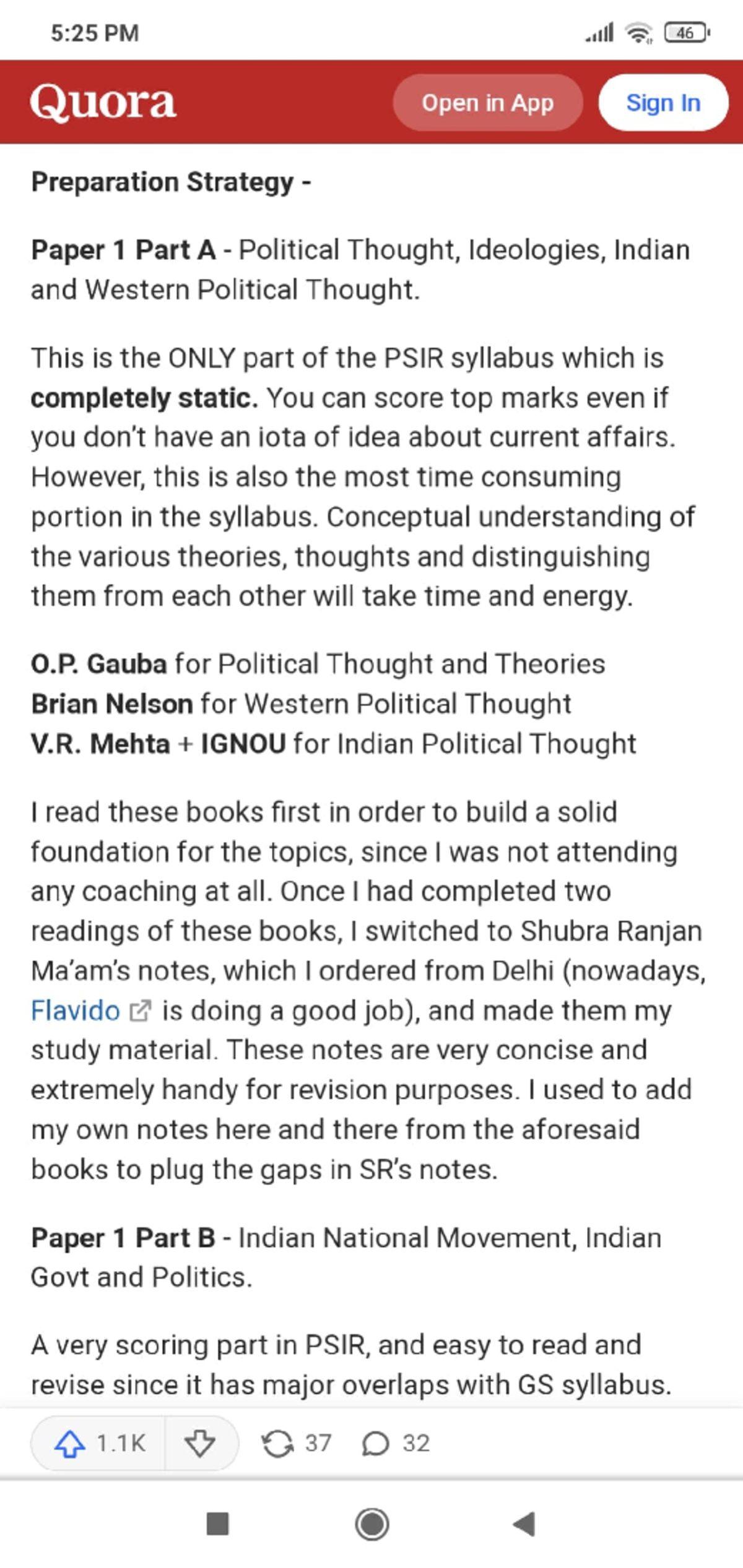Upvote the answer

70,1444
